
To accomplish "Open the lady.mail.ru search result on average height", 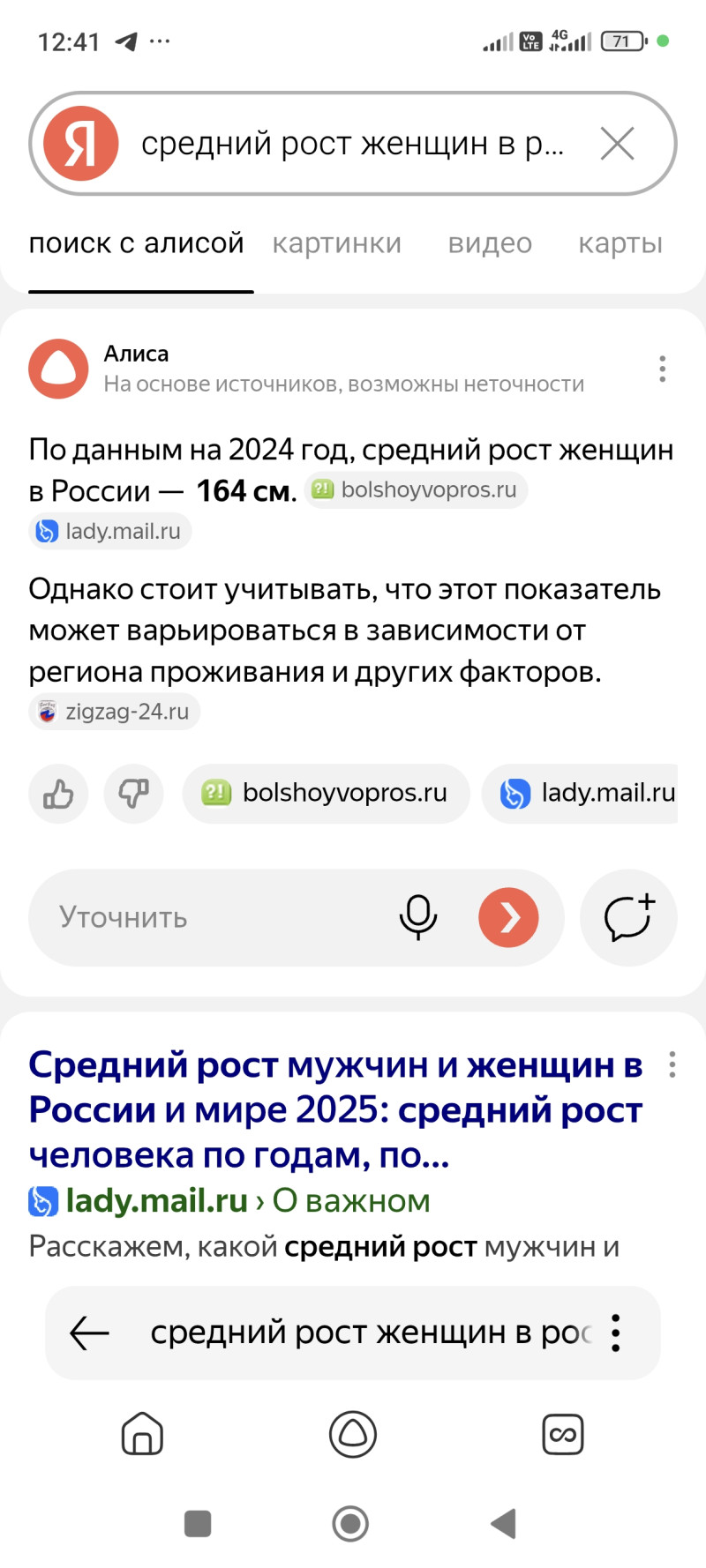I will (335, 1109).
